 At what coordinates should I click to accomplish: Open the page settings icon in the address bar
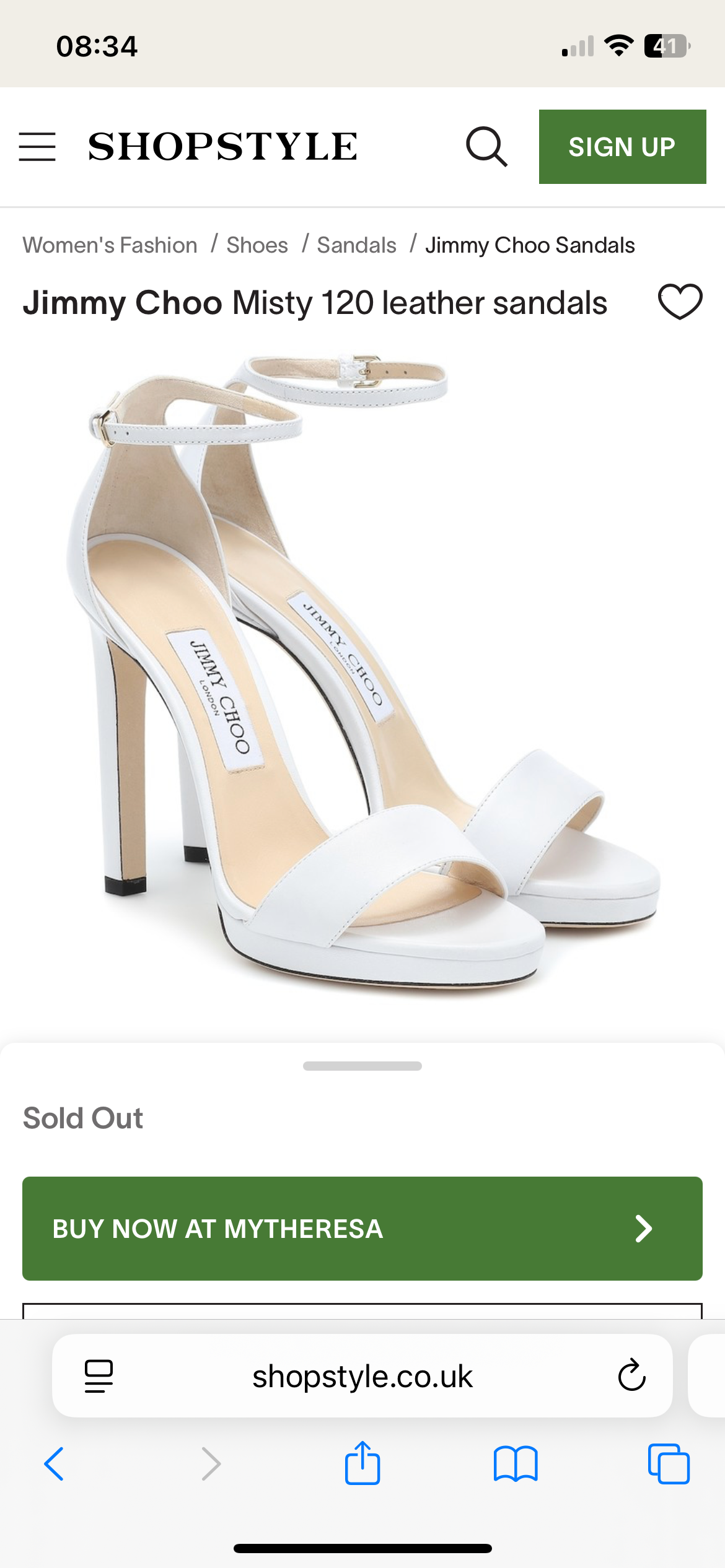[x=99, y=1376]
